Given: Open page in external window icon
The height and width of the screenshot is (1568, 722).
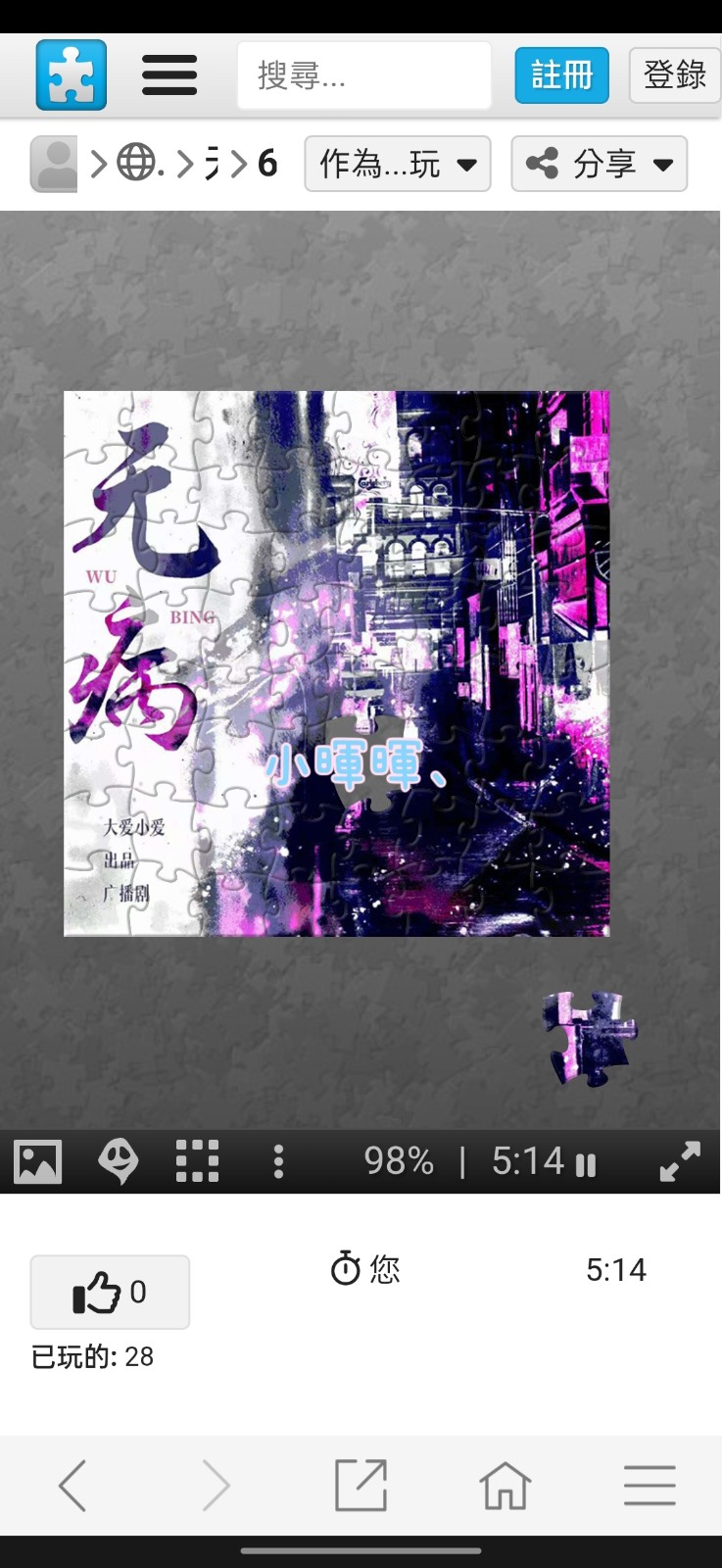Looking at the screenshot, I should click(x=361, y=1486).
